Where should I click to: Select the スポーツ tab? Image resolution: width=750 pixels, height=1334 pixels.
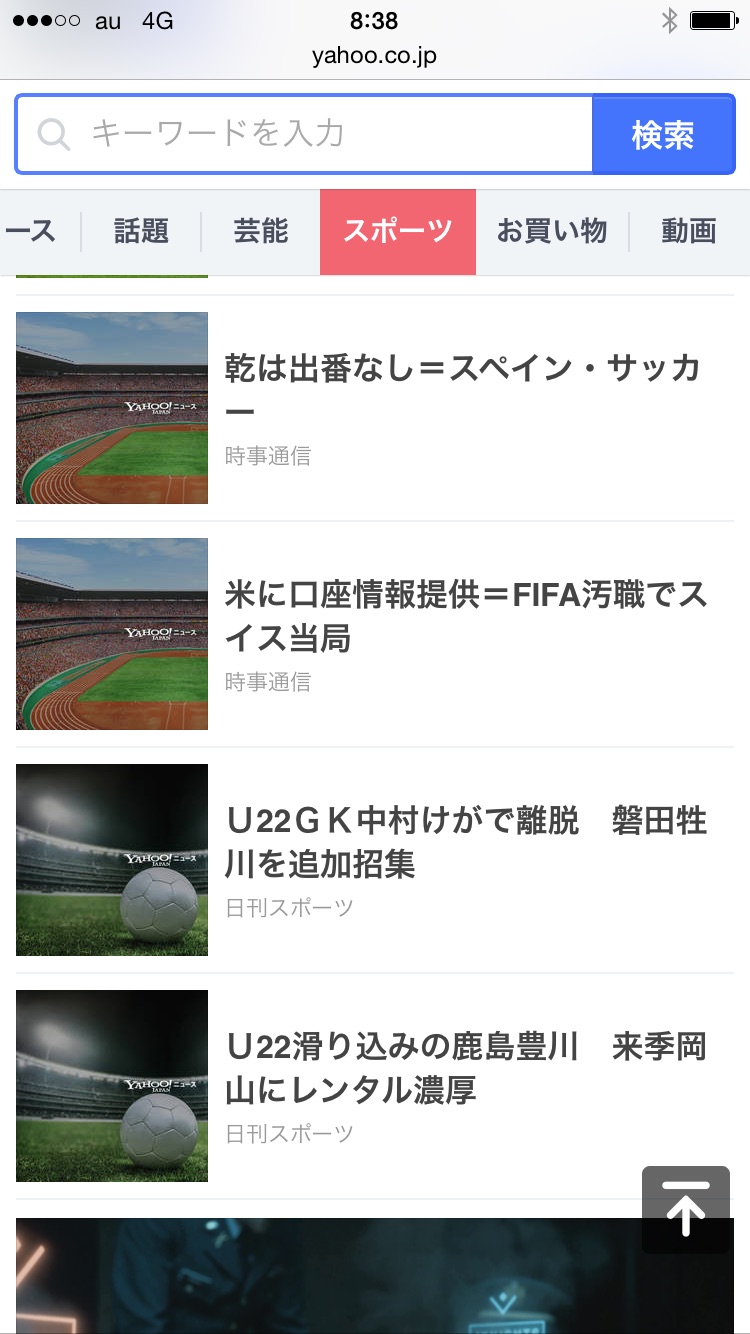[397, 232]
